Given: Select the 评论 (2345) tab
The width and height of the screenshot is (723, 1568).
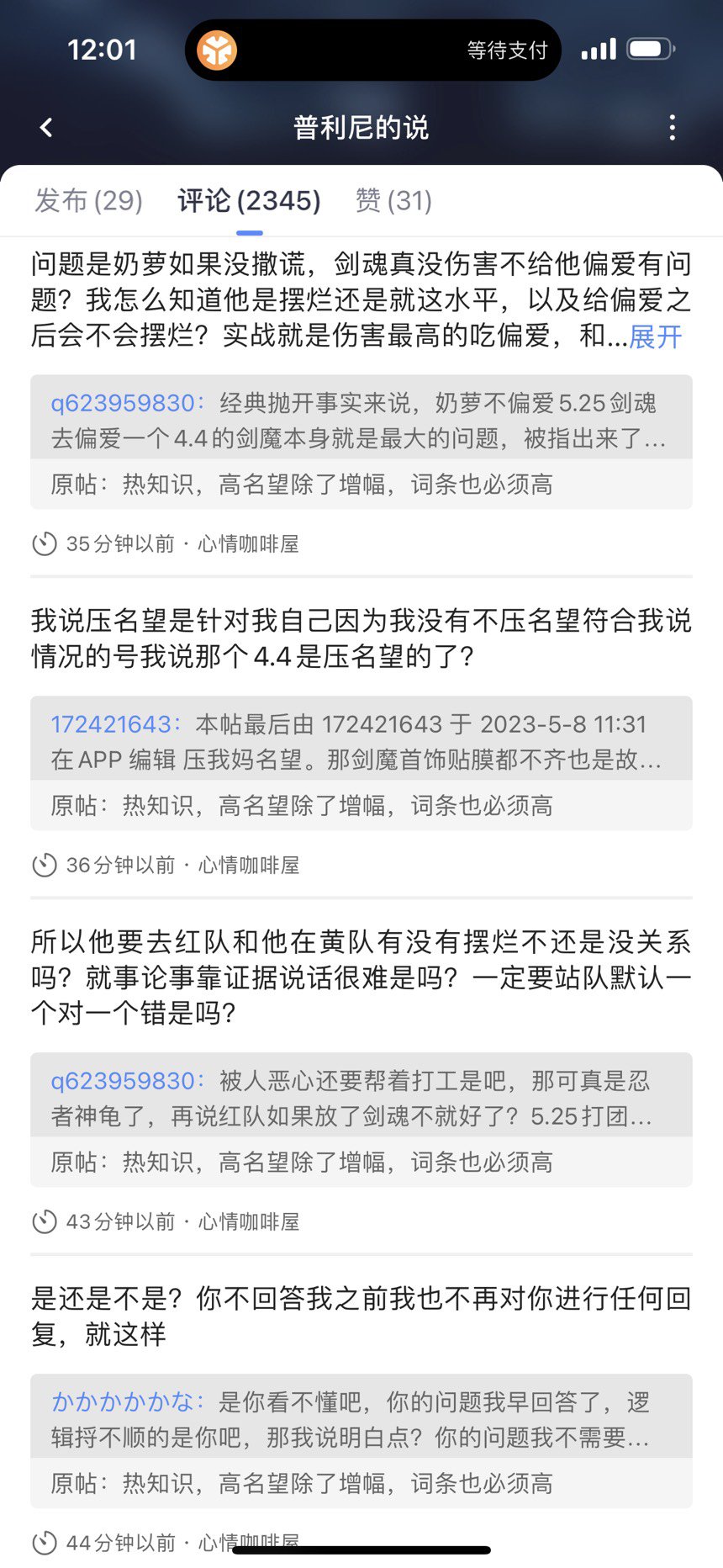Looking at the screenshot, I should (x=249, y=201).
